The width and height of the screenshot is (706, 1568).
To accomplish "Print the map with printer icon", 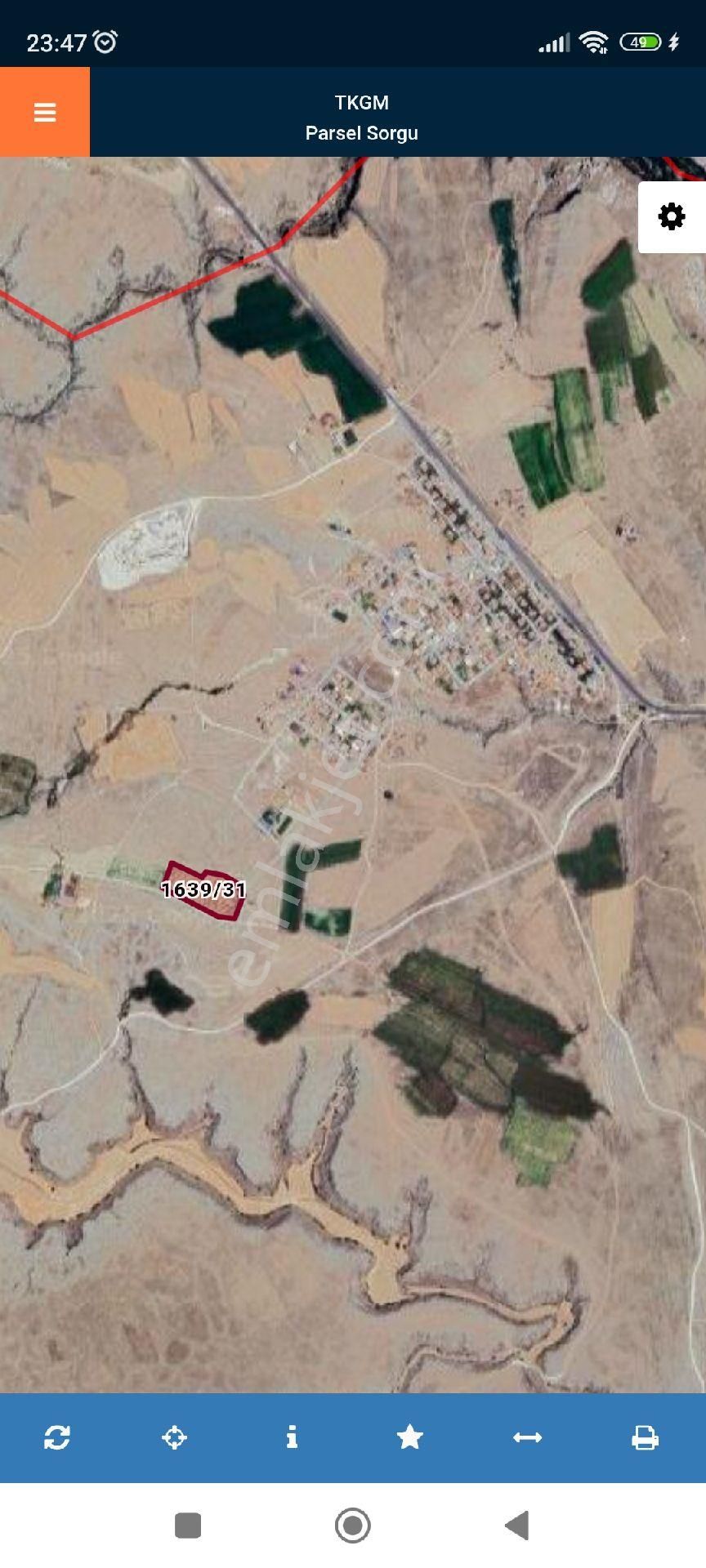I will [x=645, y=1437].
